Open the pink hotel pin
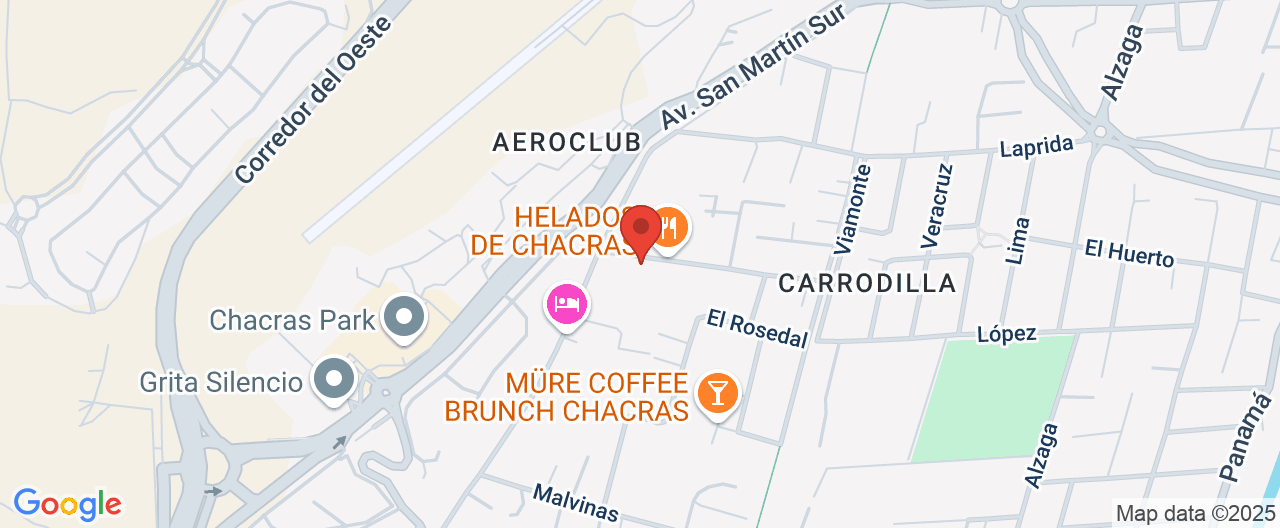The image size is (1280, 528). [x=566, y=304]
